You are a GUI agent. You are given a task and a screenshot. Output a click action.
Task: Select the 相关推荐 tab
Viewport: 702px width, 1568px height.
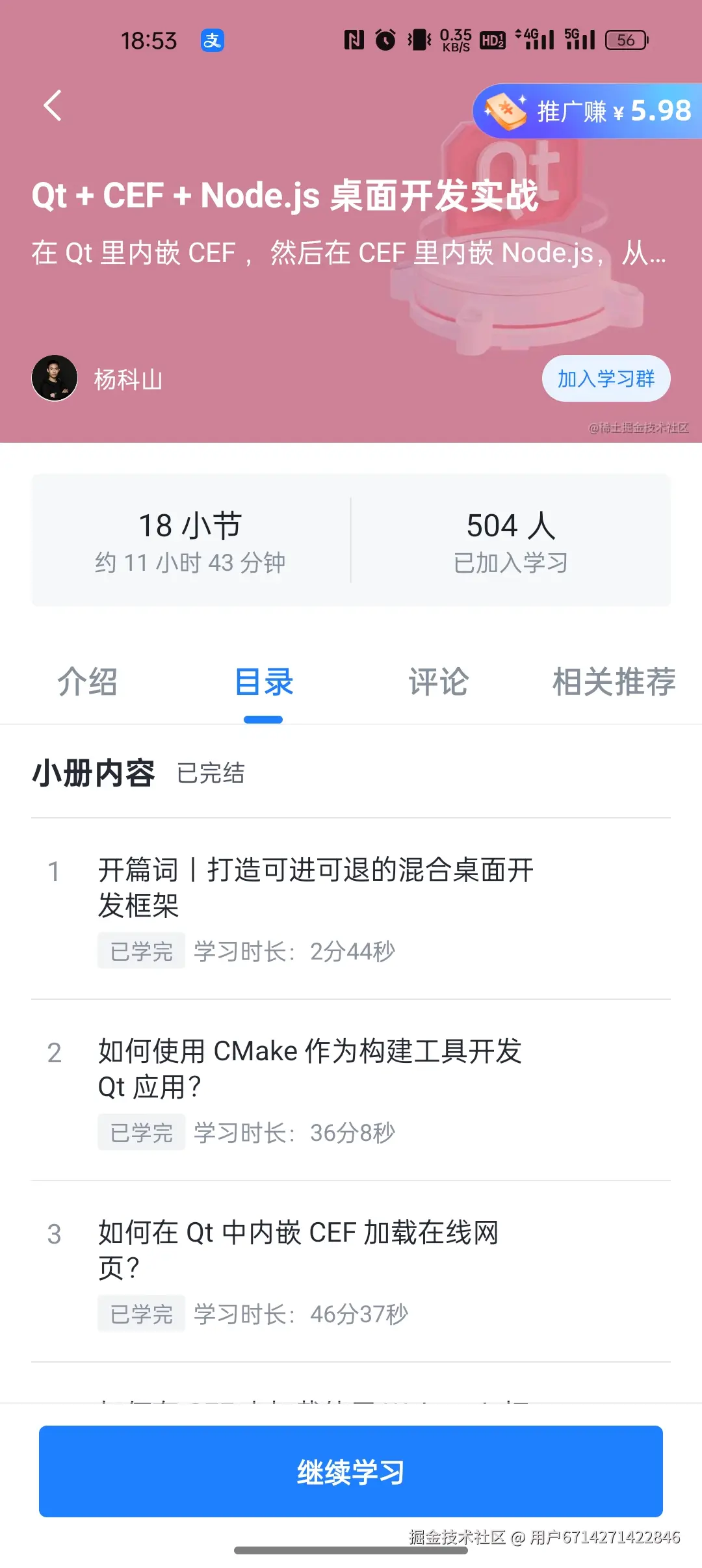tap(614, 683)
